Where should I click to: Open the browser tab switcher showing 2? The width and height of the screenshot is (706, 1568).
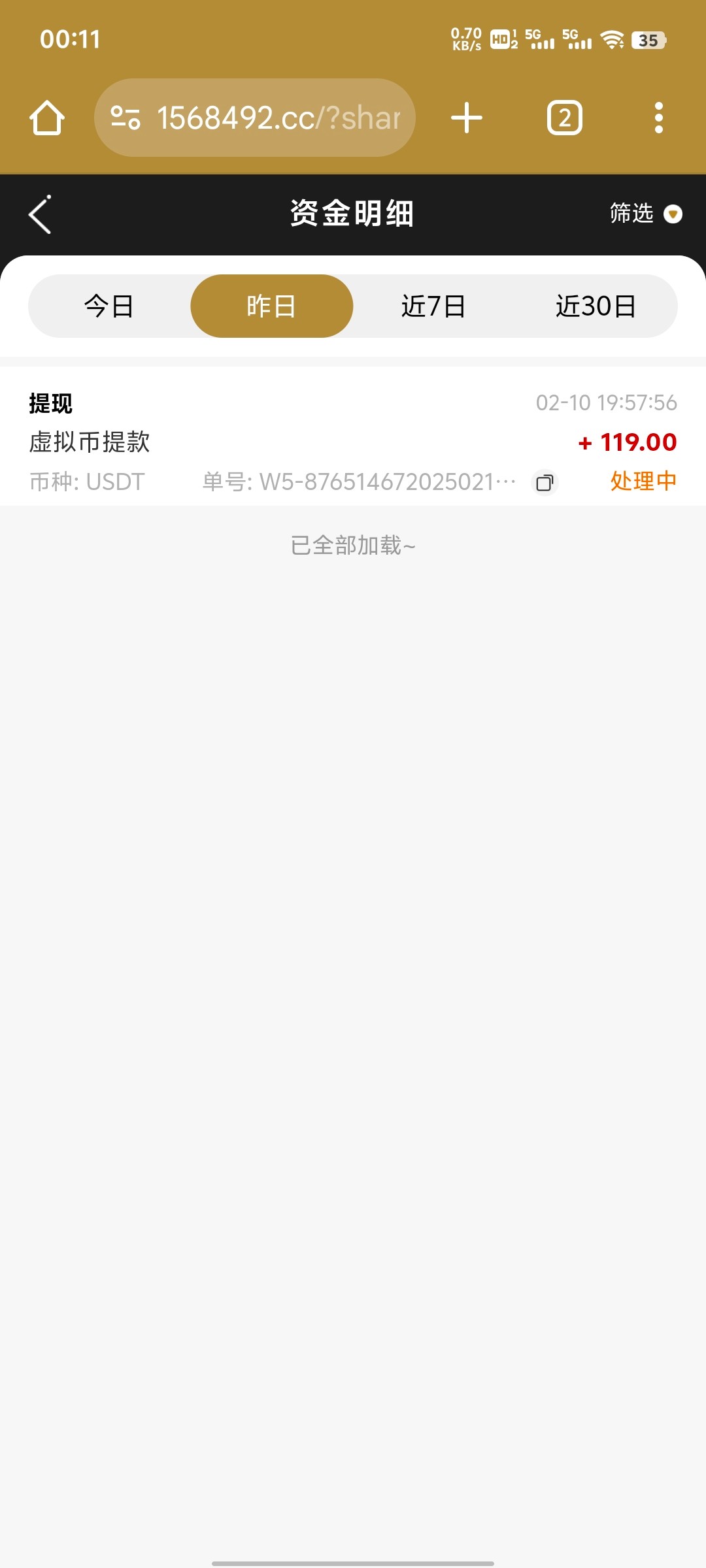(564, 118)
